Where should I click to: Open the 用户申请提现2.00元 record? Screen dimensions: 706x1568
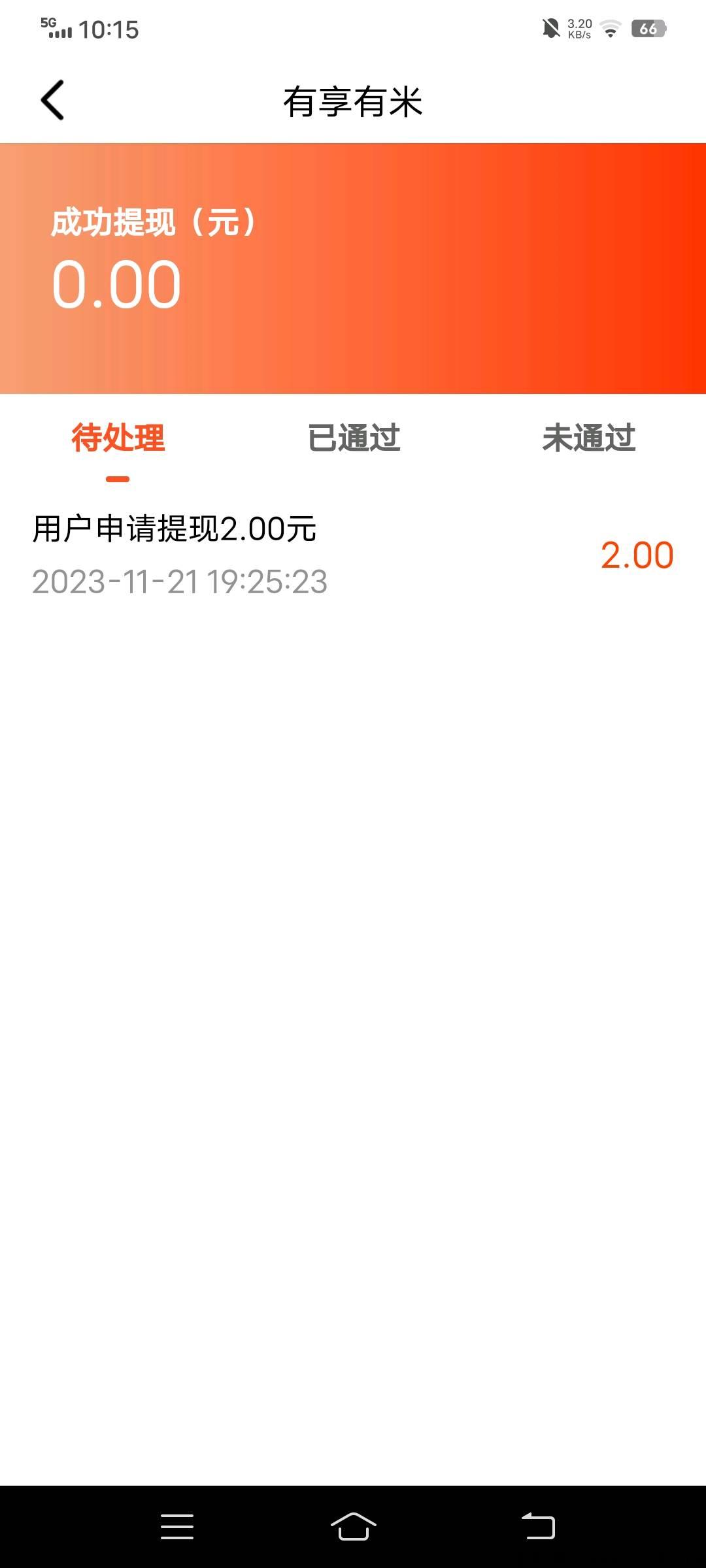pyautogui.click(x=353, y=555)
